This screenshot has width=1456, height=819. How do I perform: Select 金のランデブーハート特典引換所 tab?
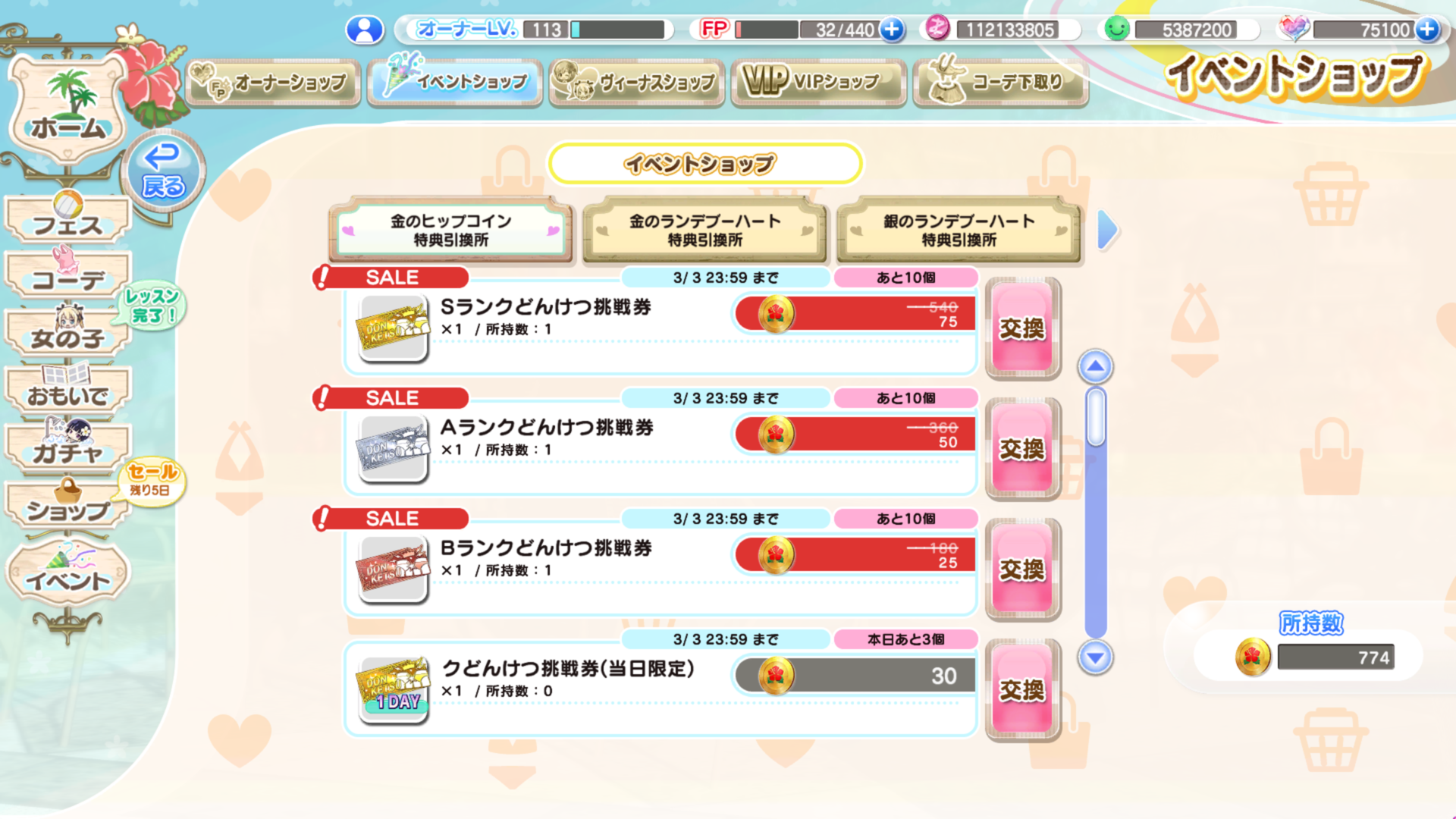point(704,231)
